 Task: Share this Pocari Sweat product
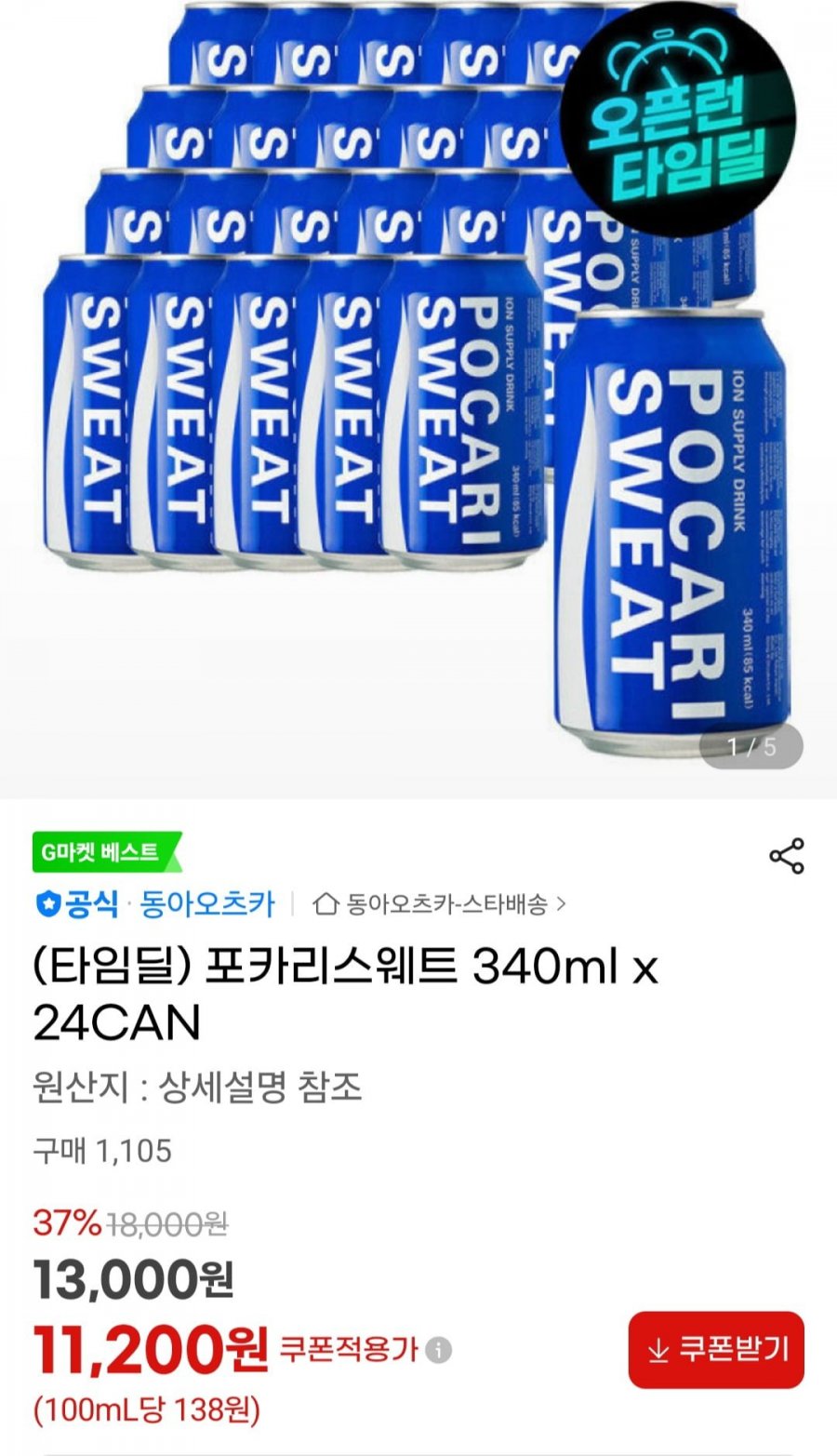[x=786, y=856]
